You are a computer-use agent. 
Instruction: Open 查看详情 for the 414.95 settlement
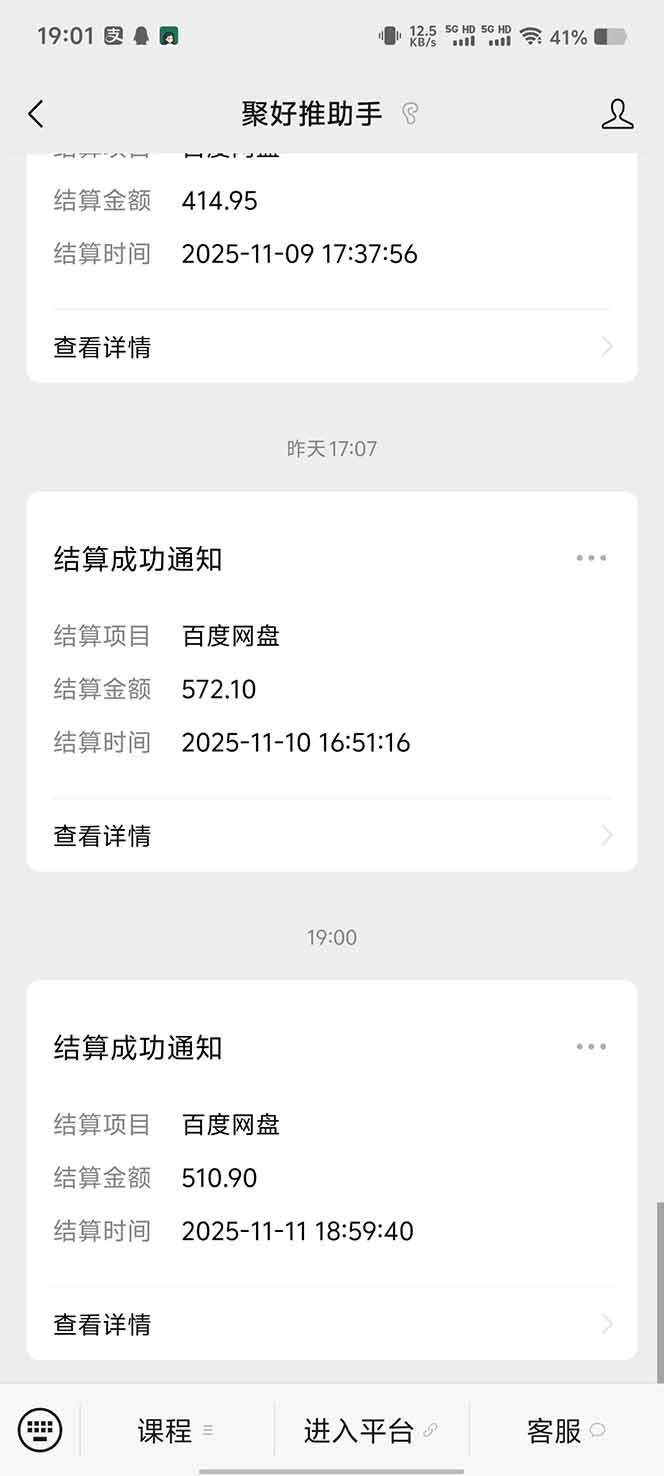pos(331,347)
